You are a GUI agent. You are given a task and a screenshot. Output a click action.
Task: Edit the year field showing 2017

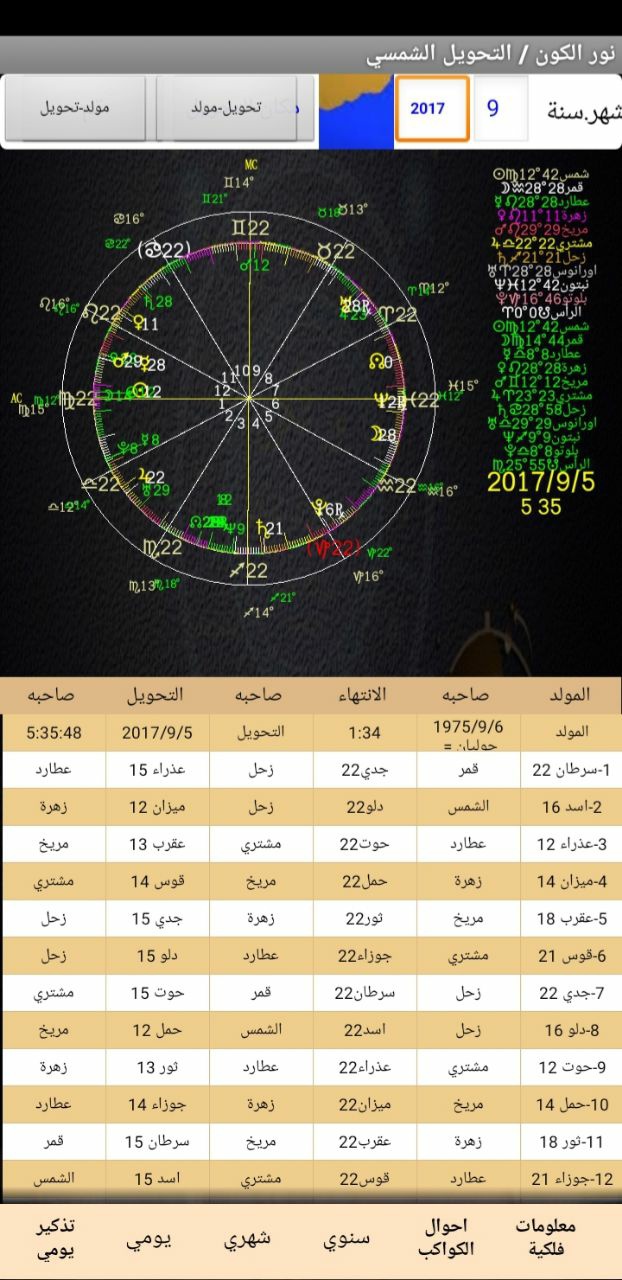pyautogui.click(x=432, y=108)
